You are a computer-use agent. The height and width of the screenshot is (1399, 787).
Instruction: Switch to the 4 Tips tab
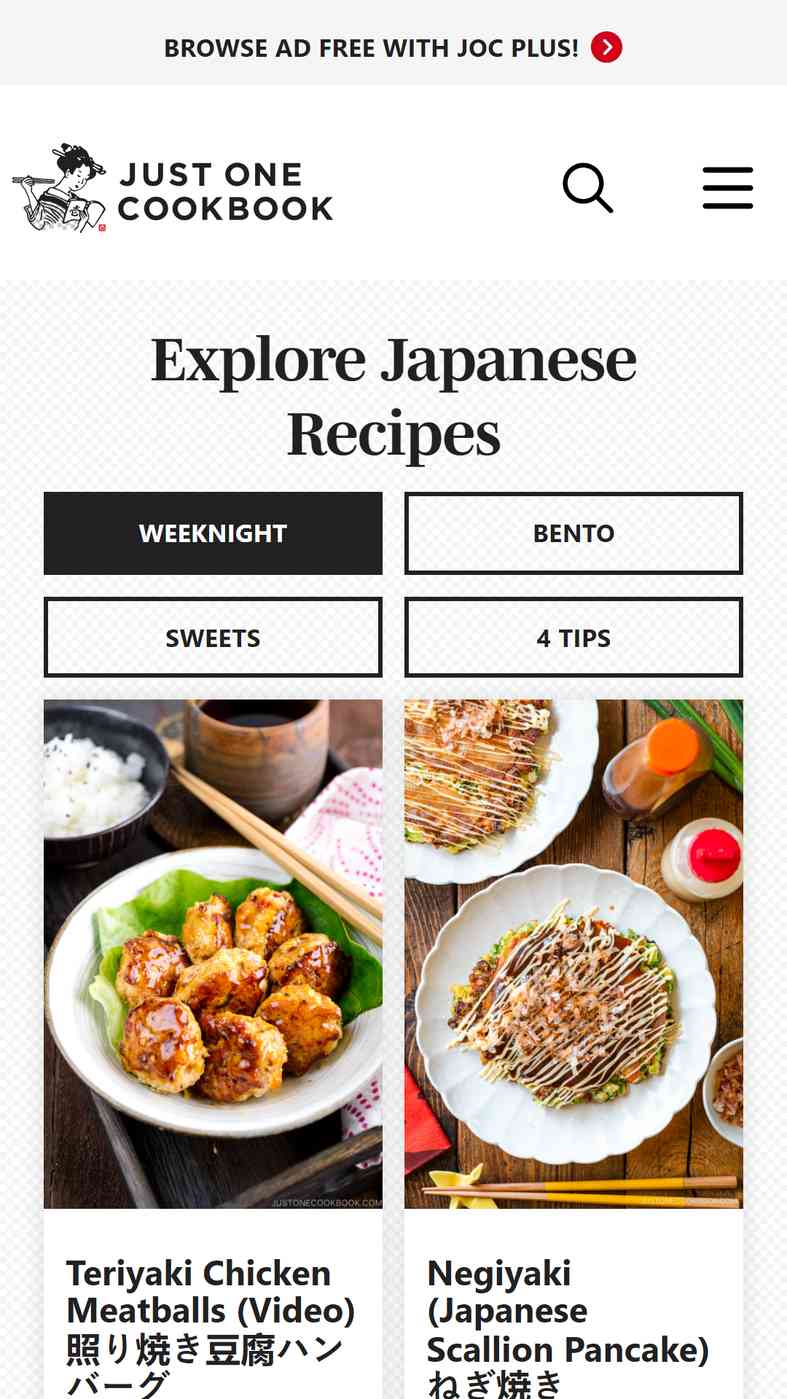pyautogui.click(x=573, y=638)
